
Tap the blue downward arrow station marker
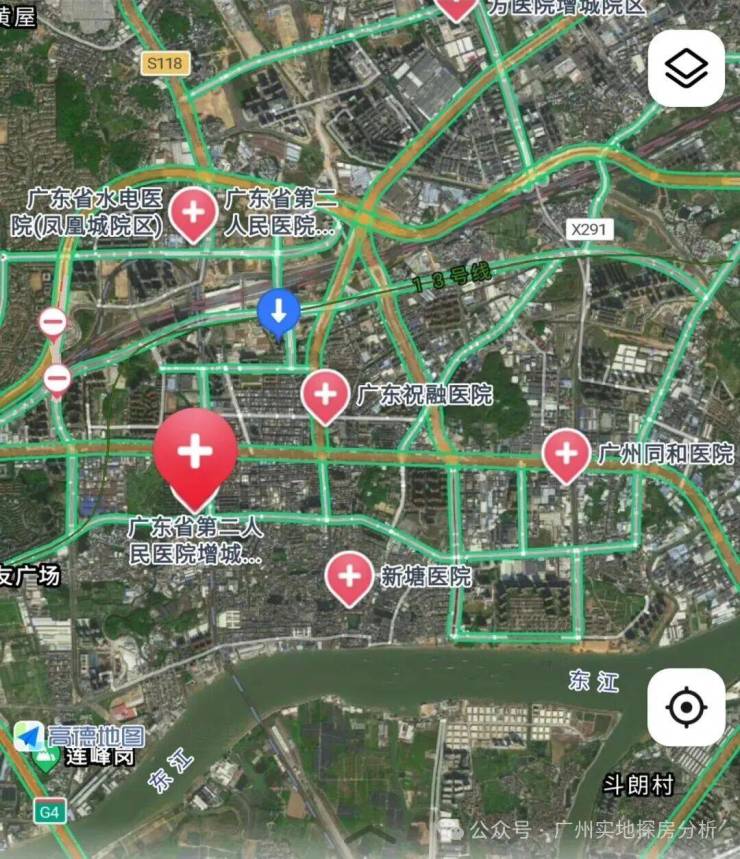pos(279,311)
